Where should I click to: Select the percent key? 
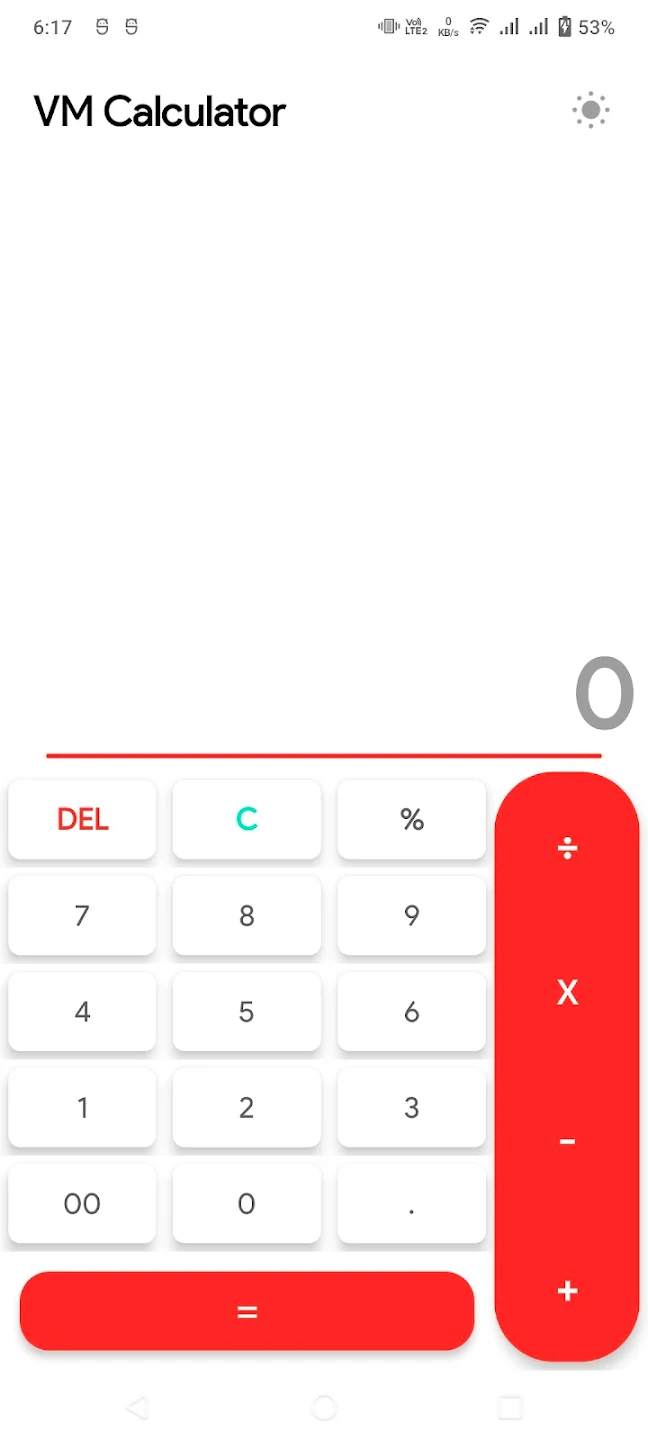(x=412, y=819)
